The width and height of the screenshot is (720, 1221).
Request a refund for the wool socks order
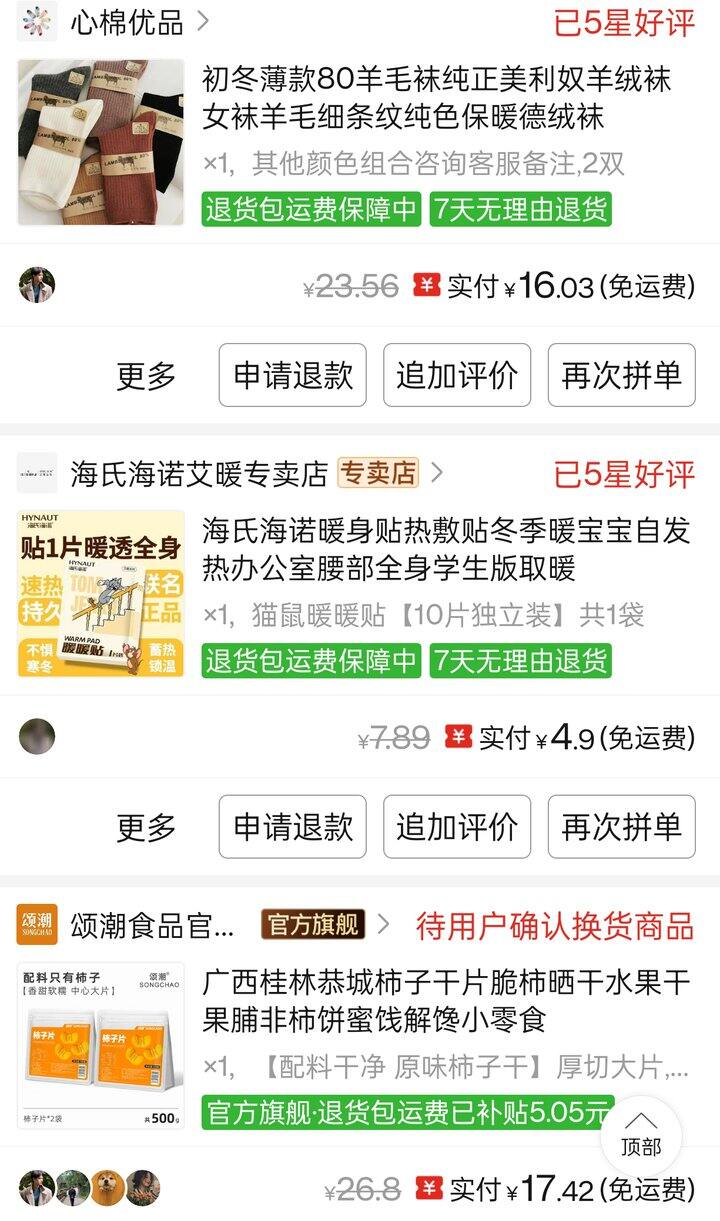[x=293, y=376]
